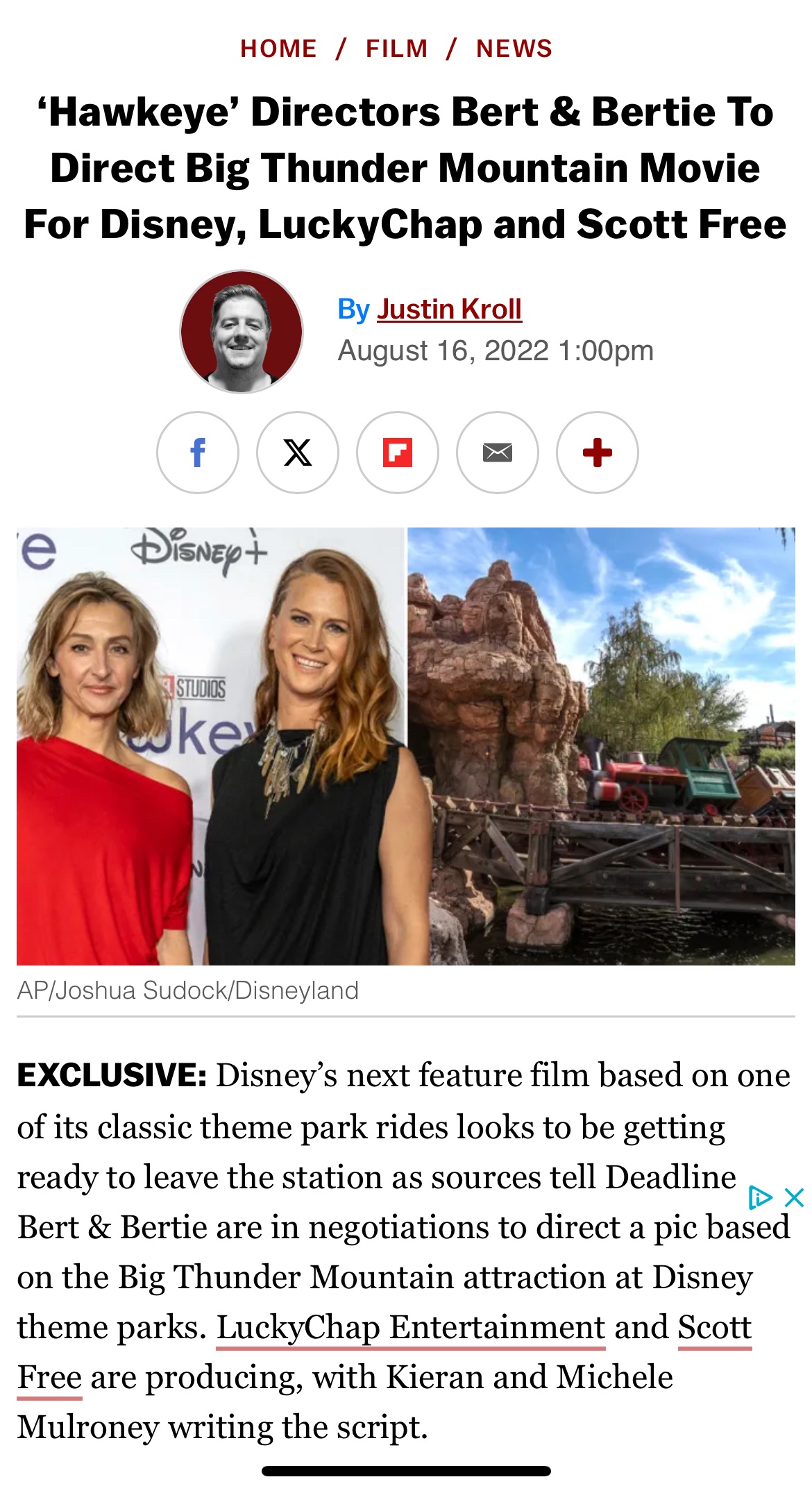Open the FILM breadcrumb section
Image resolution: width=812 pixels, height=1493 pixels.
click(x=396, y=49)
